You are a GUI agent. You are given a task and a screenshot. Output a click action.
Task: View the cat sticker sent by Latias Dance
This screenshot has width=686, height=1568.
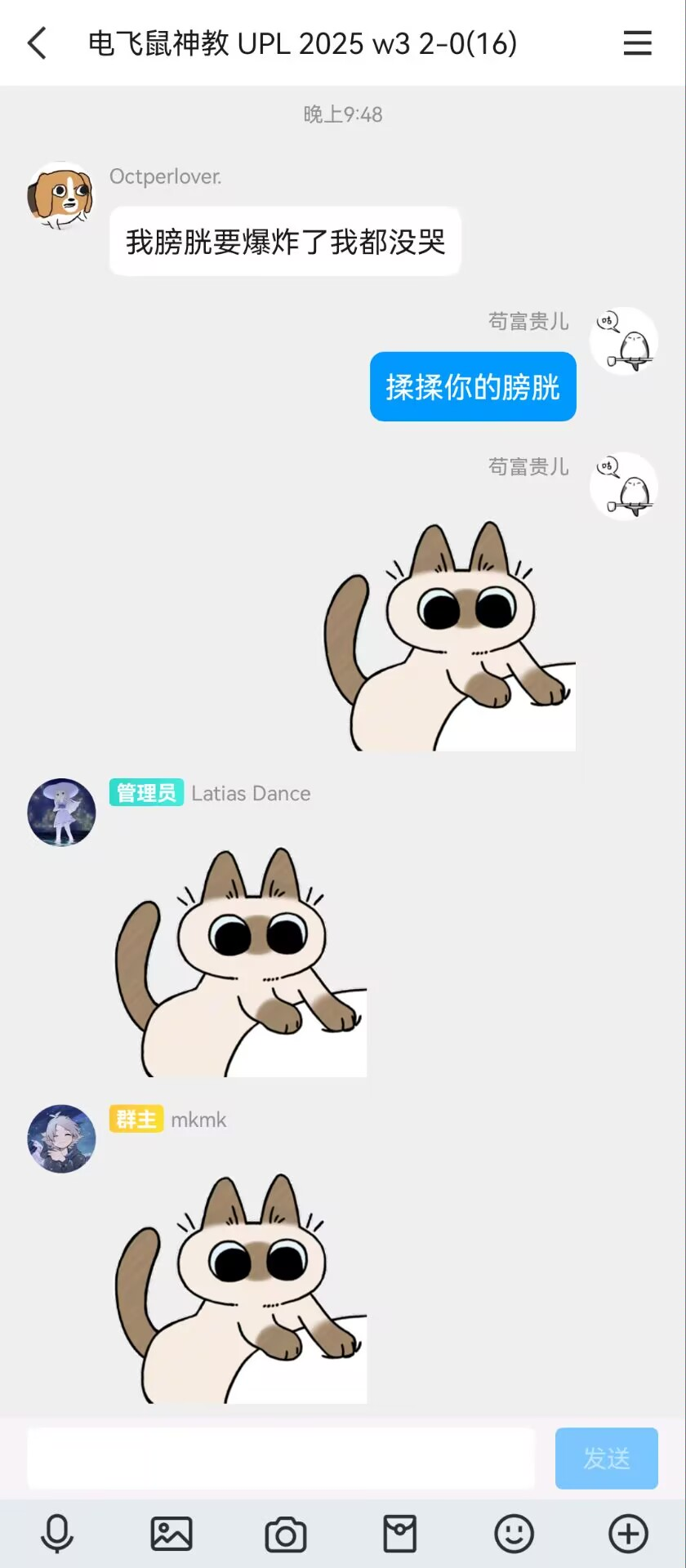[241, 962]
